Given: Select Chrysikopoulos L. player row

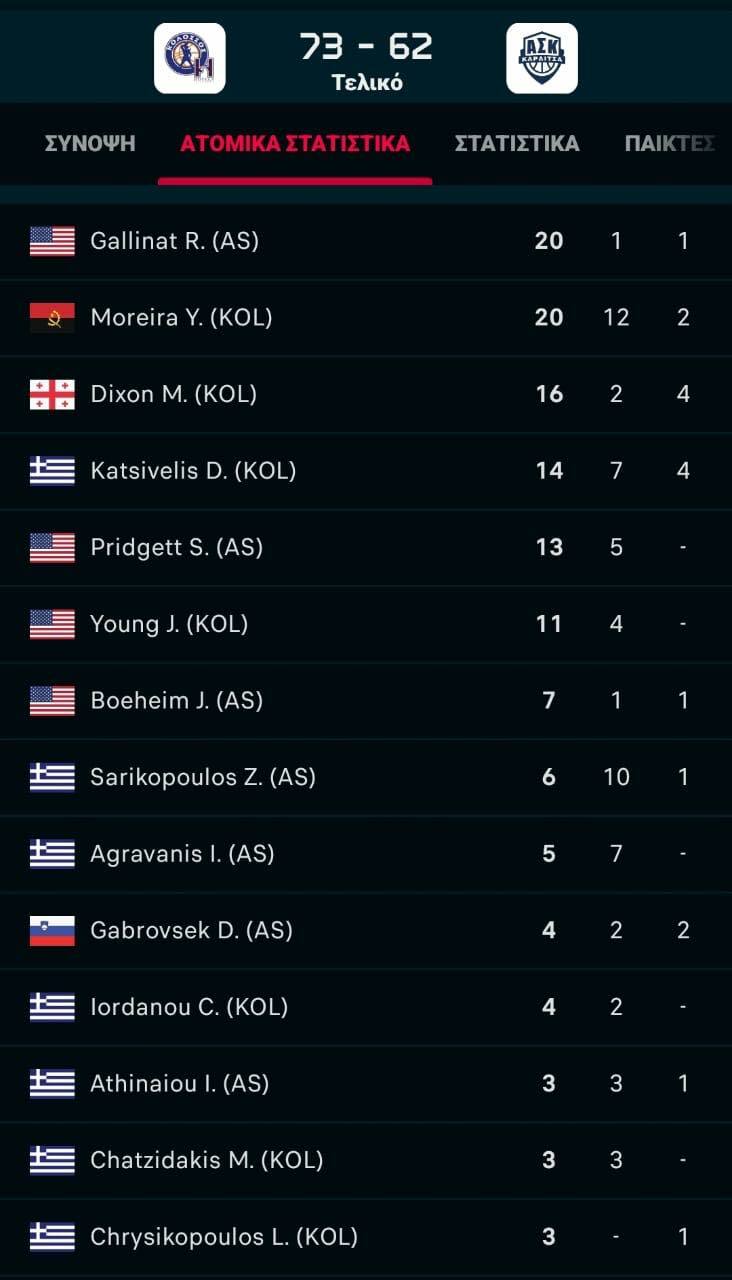Looking at the screenshot, I should pyautogui.click(x=366, y=1237).
